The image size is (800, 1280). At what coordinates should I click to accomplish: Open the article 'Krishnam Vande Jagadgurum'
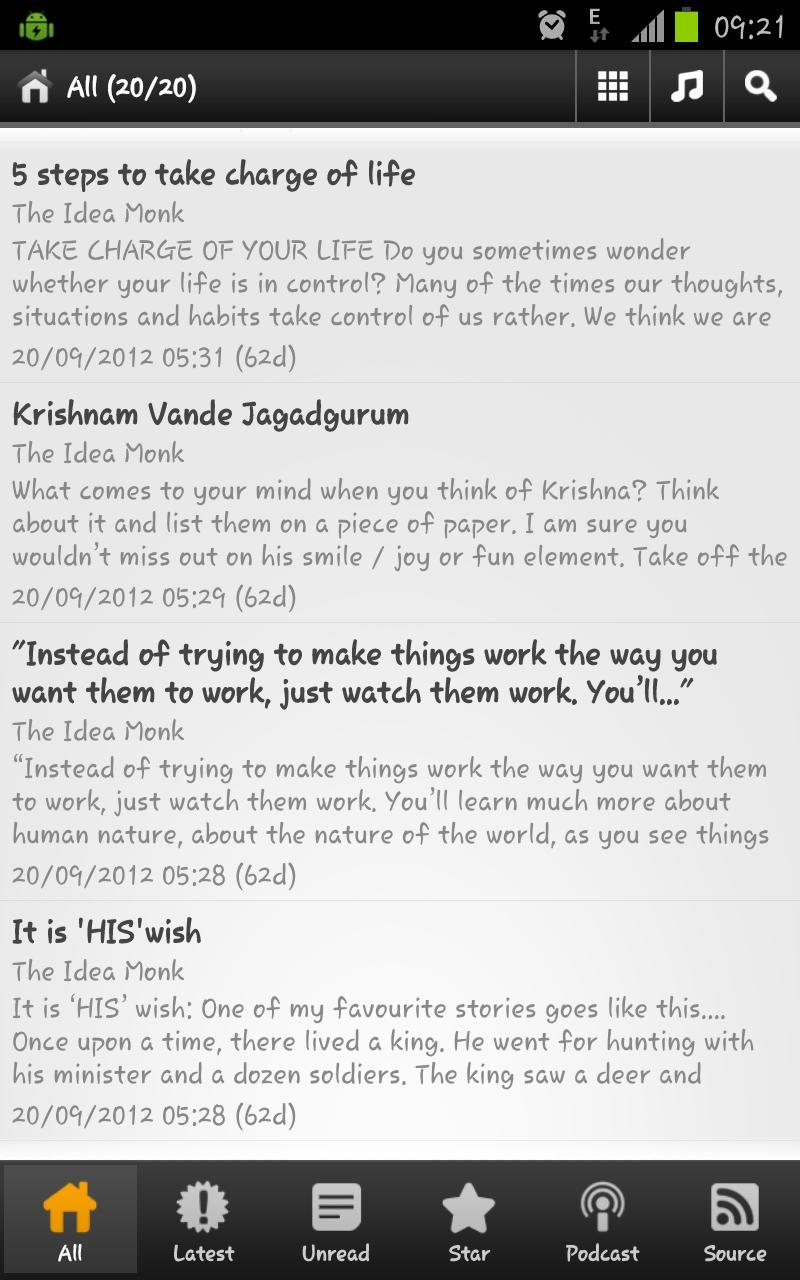[x=211, y=414]
